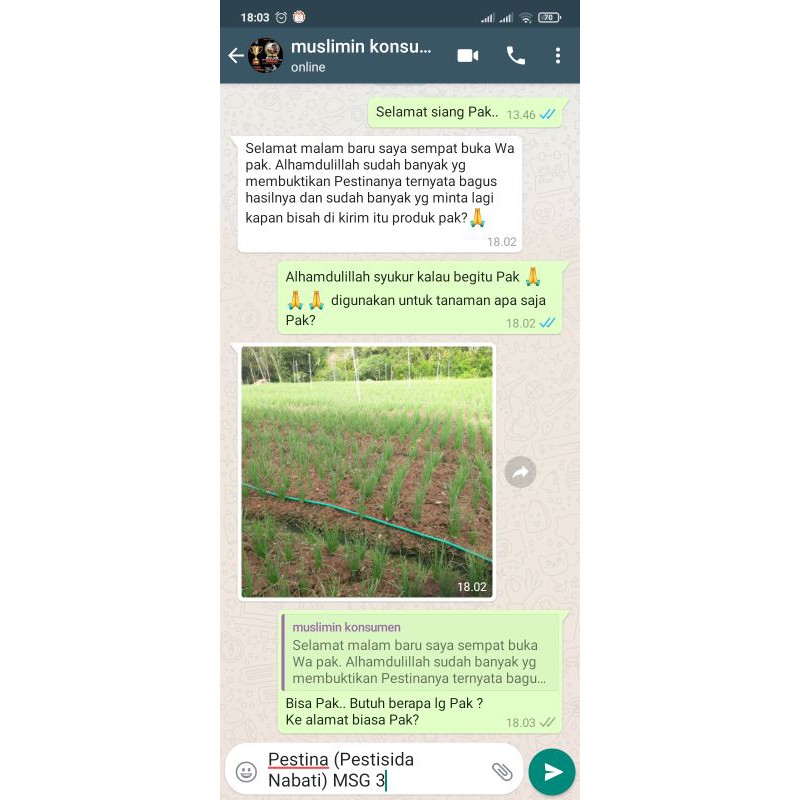Send the Pestina message
This screenshot has width=800, height=800.
click(x=552, y=771)
